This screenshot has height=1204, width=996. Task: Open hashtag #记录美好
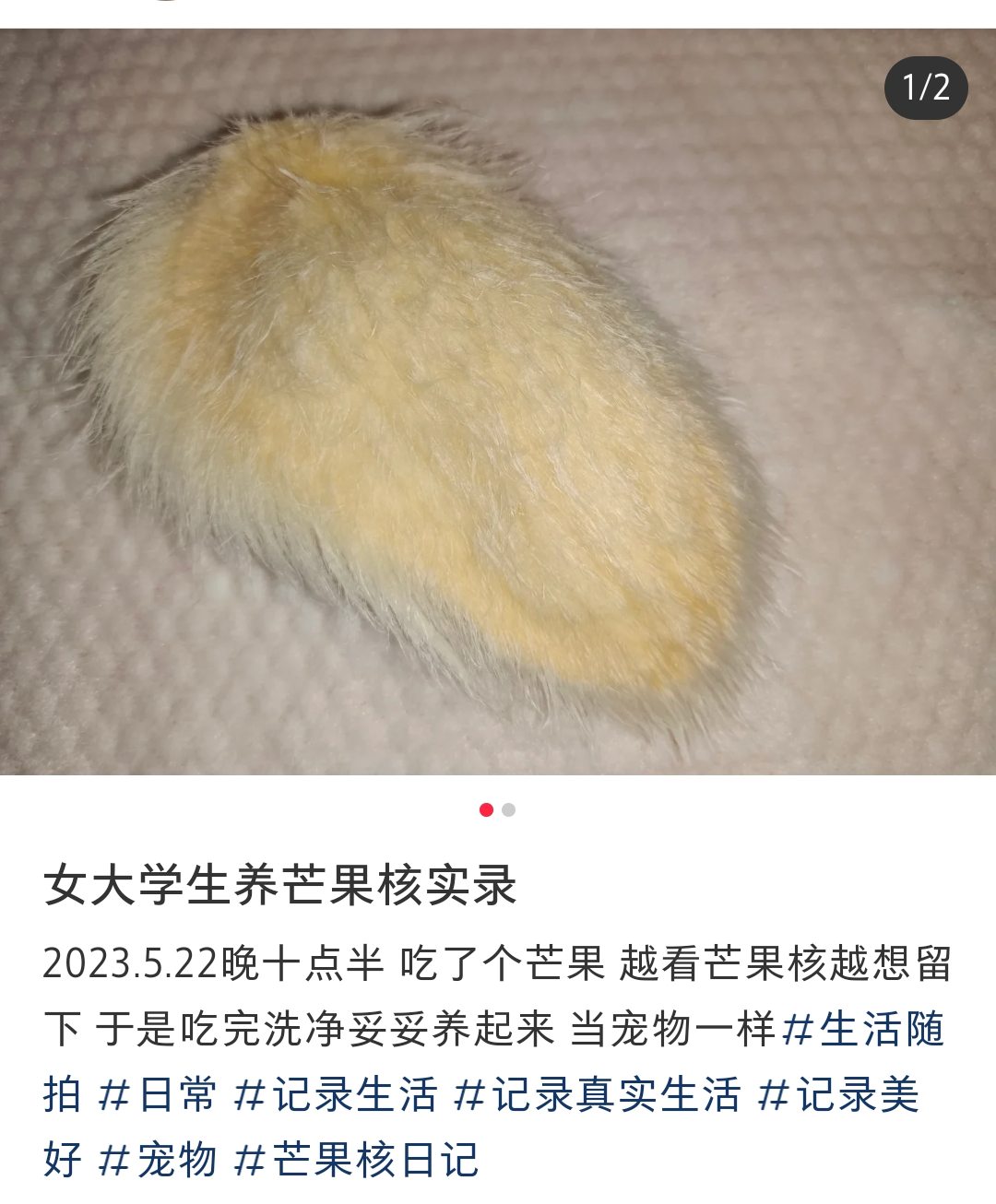pyautogui.click(x=837, y=1095)
